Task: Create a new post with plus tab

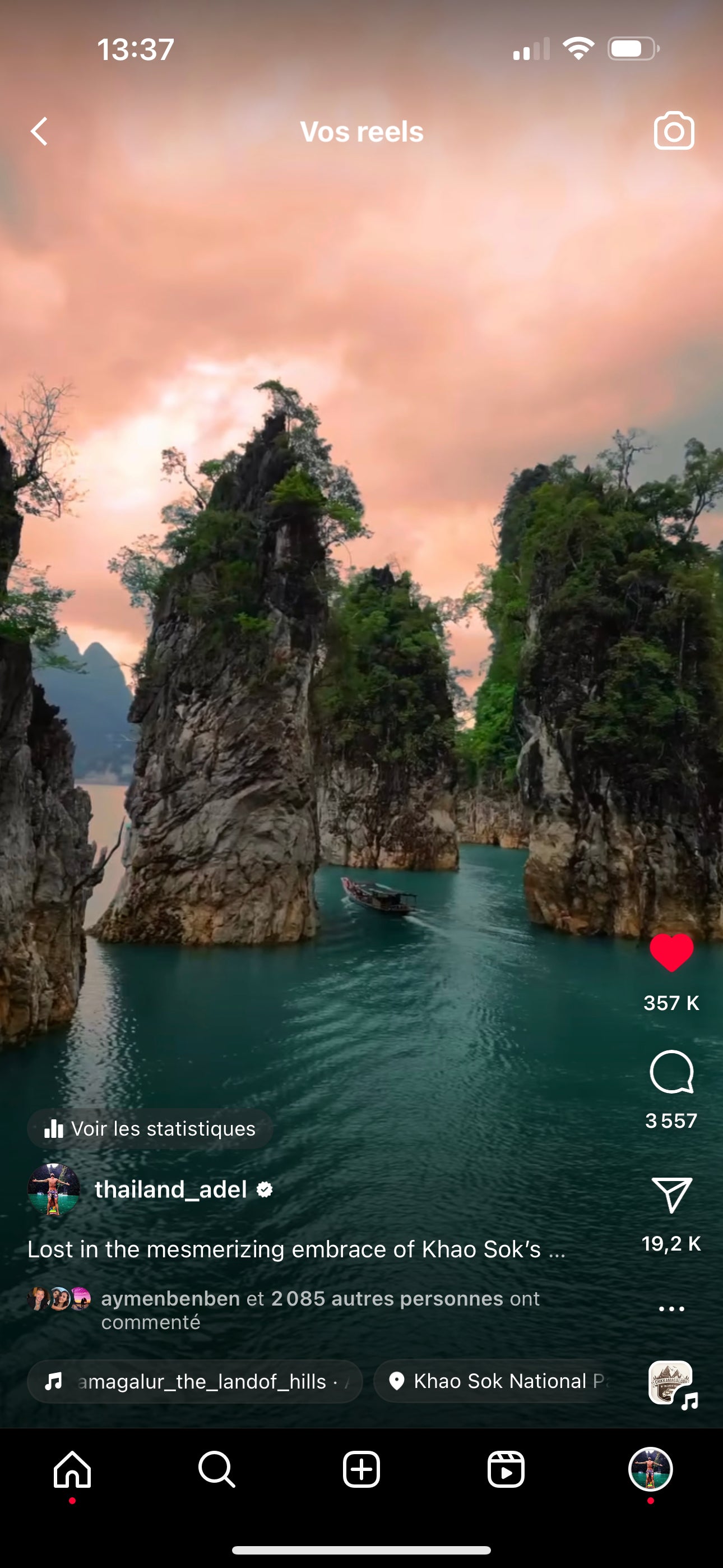Action: click(x=361, y=1469)
